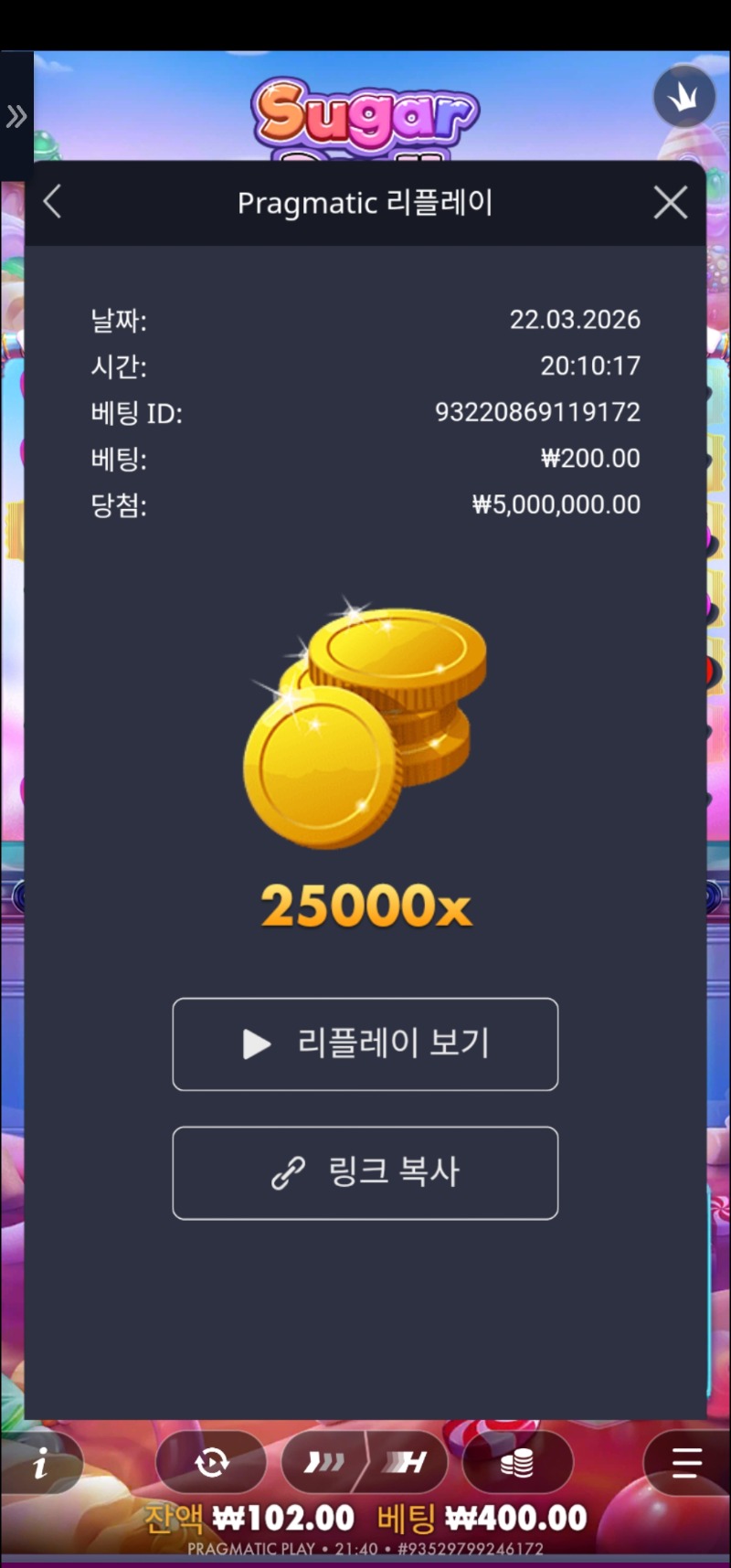Open the game info button
The height and width of the screenshot is (1568, 731).
[x=40, y=1465]
